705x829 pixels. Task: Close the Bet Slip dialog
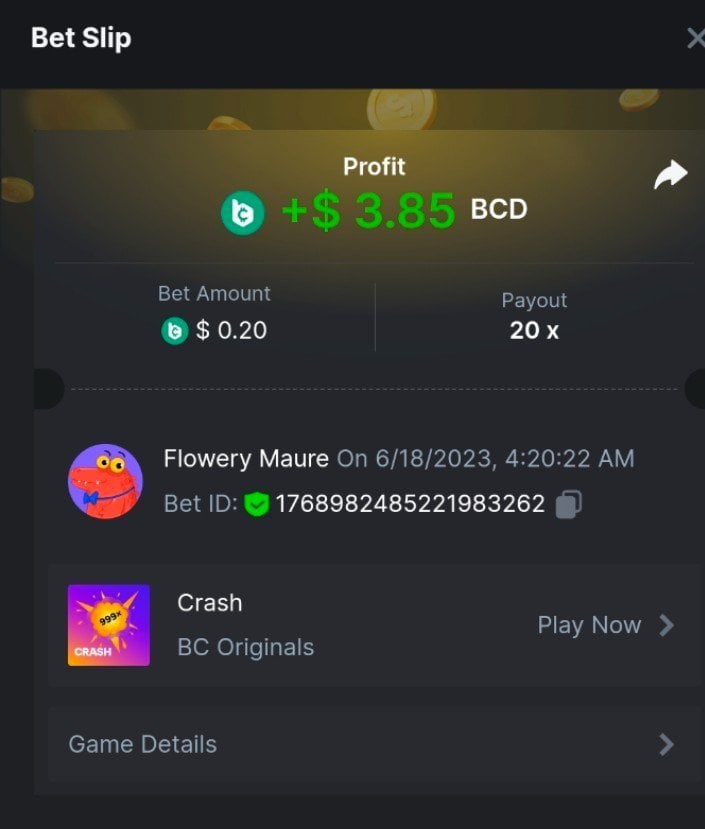[x=695, y=39]
